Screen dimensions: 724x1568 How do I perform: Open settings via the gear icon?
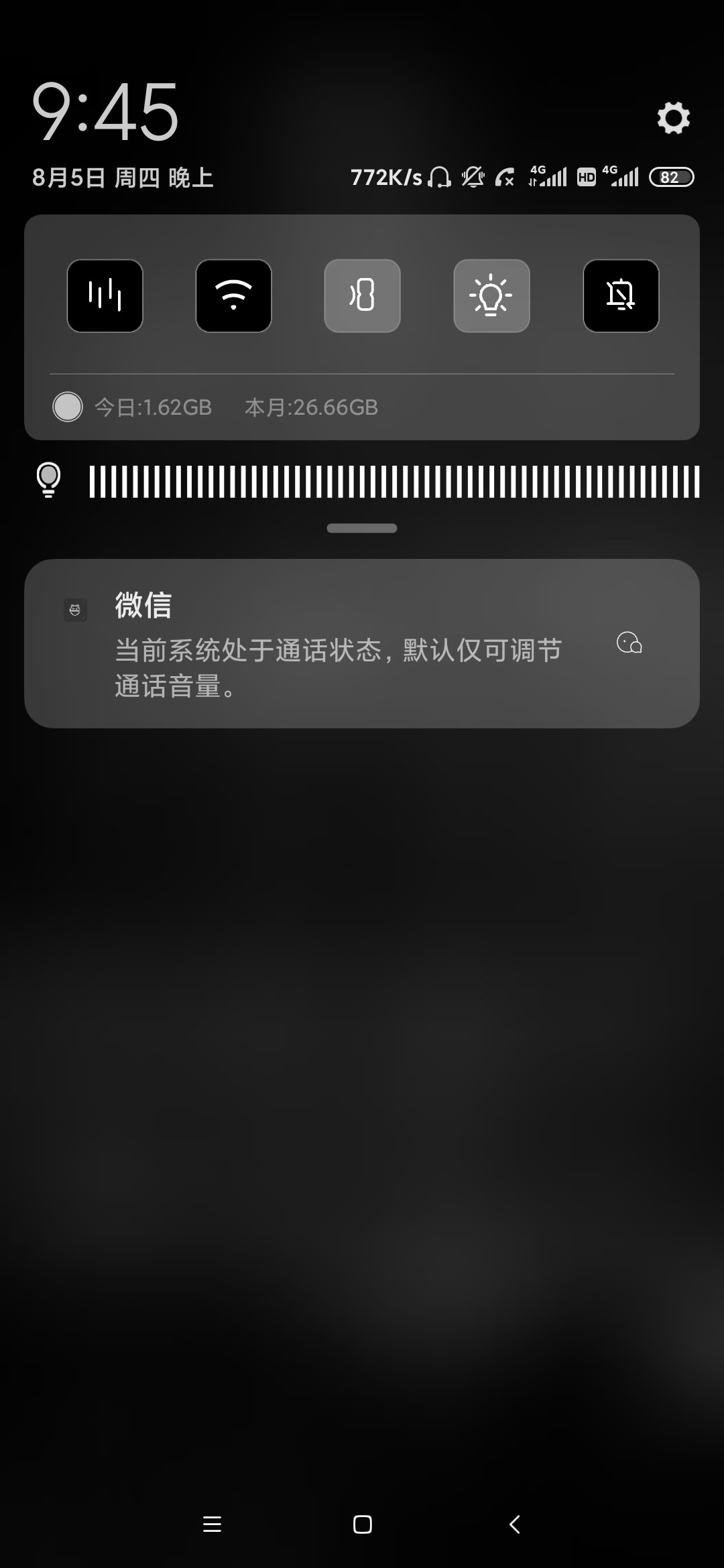tap(673, 118)
